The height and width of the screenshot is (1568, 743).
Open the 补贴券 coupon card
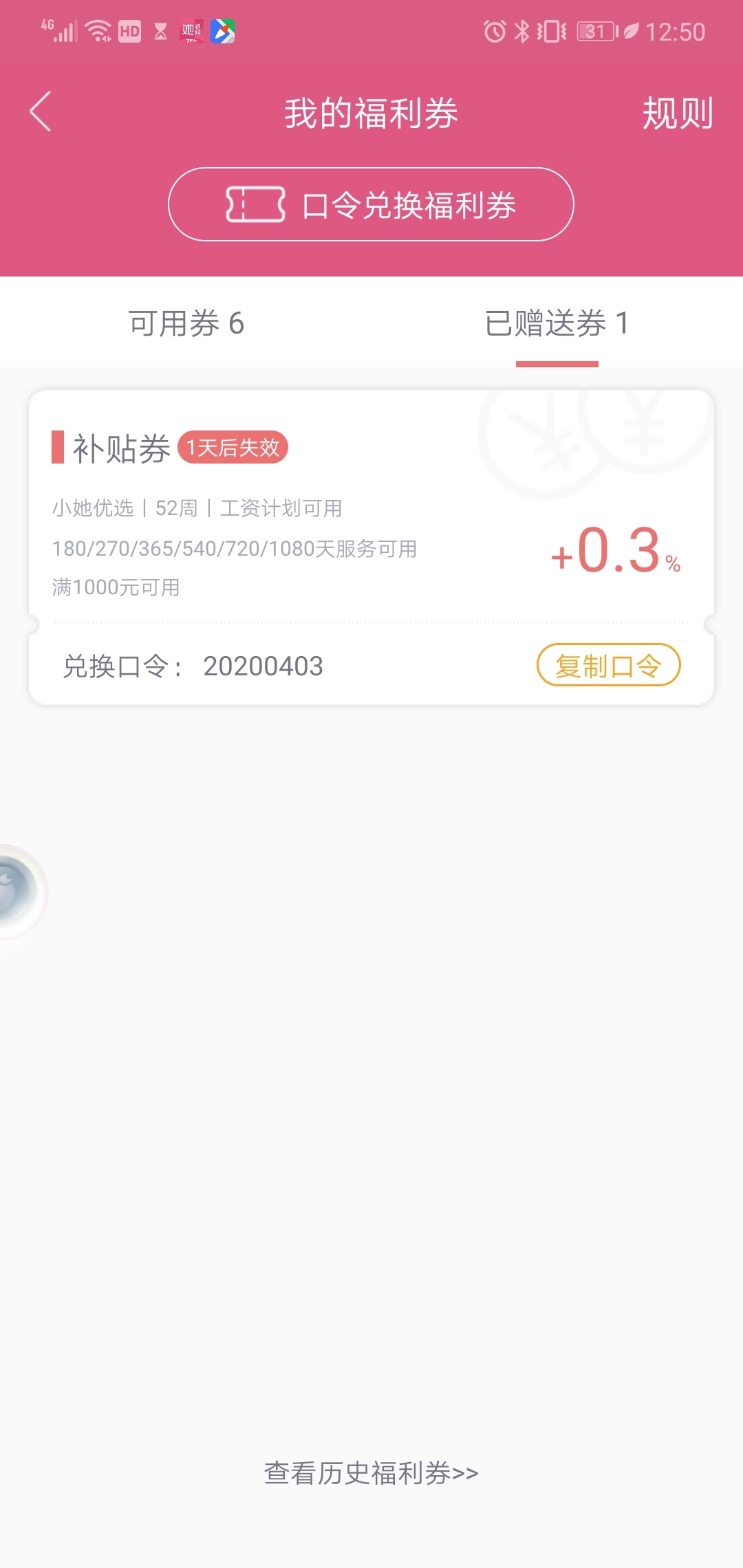pos(371,547)
